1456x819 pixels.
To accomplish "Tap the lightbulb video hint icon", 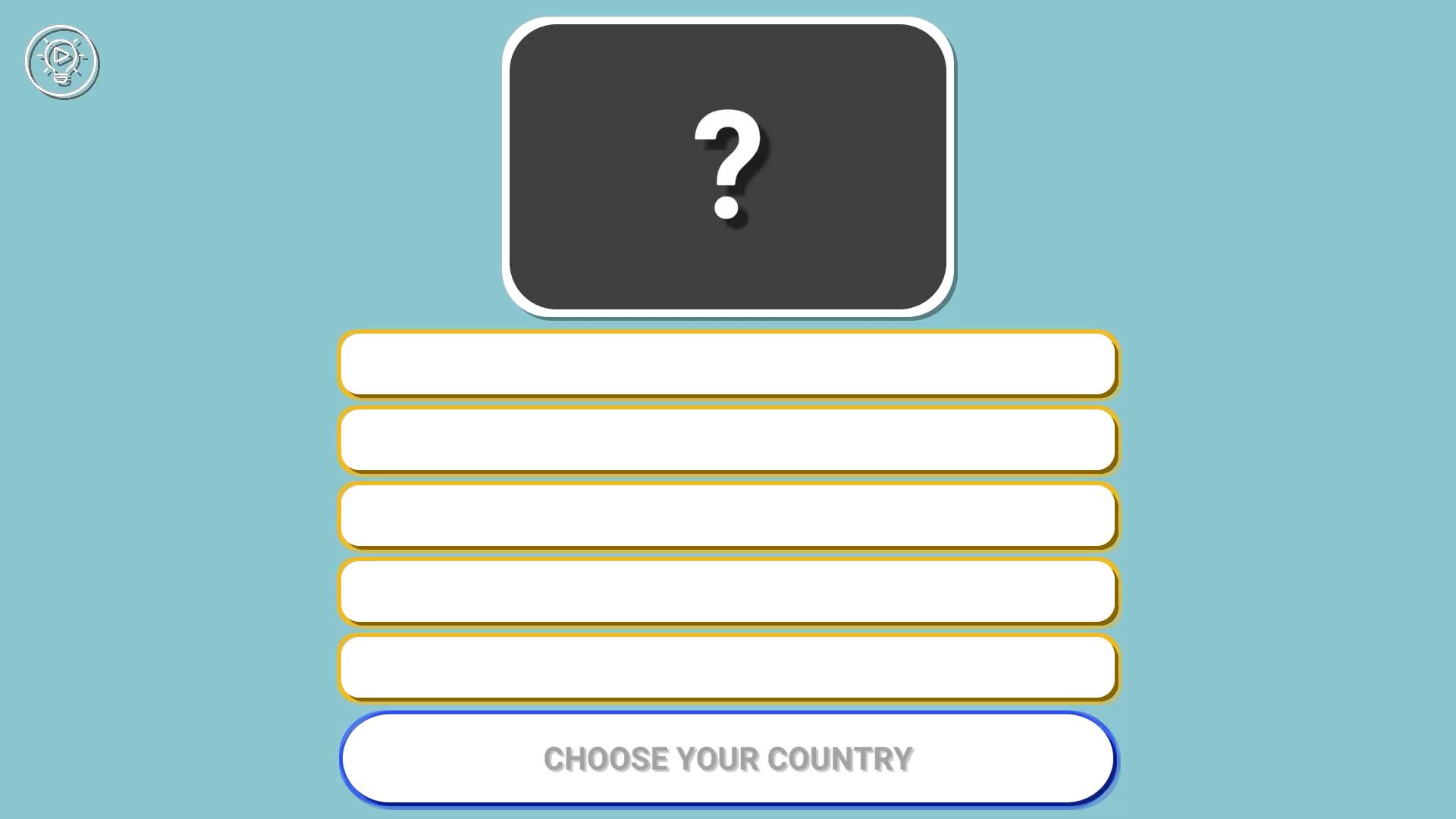I will [62, 62].
